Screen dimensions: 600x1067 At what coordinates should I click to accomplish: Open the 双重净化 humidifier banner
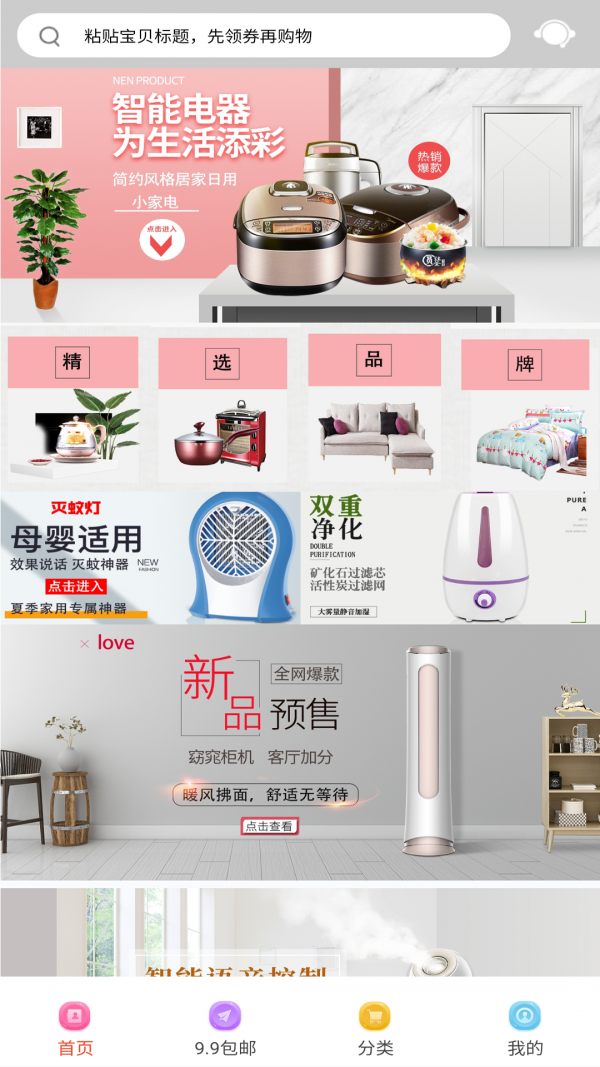[x=450, y=557]
